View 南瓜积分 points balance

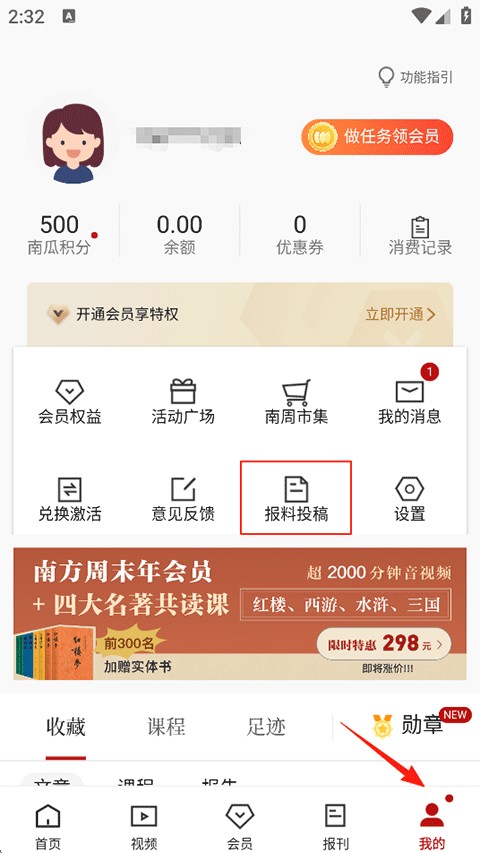pyautogui.click(x=59, y=234)
